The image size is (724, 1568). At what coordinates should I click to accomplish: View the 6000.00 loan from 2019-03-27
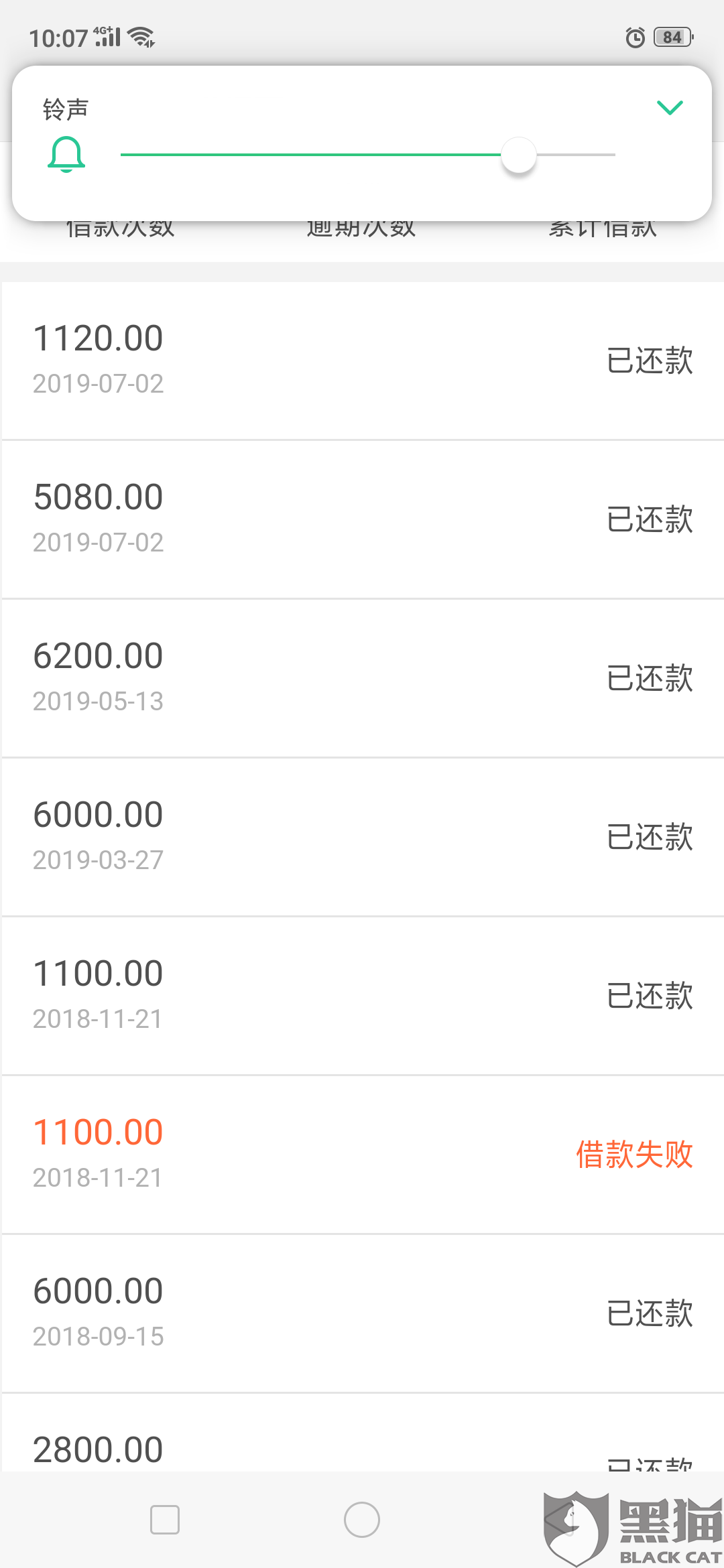[362, 837]
